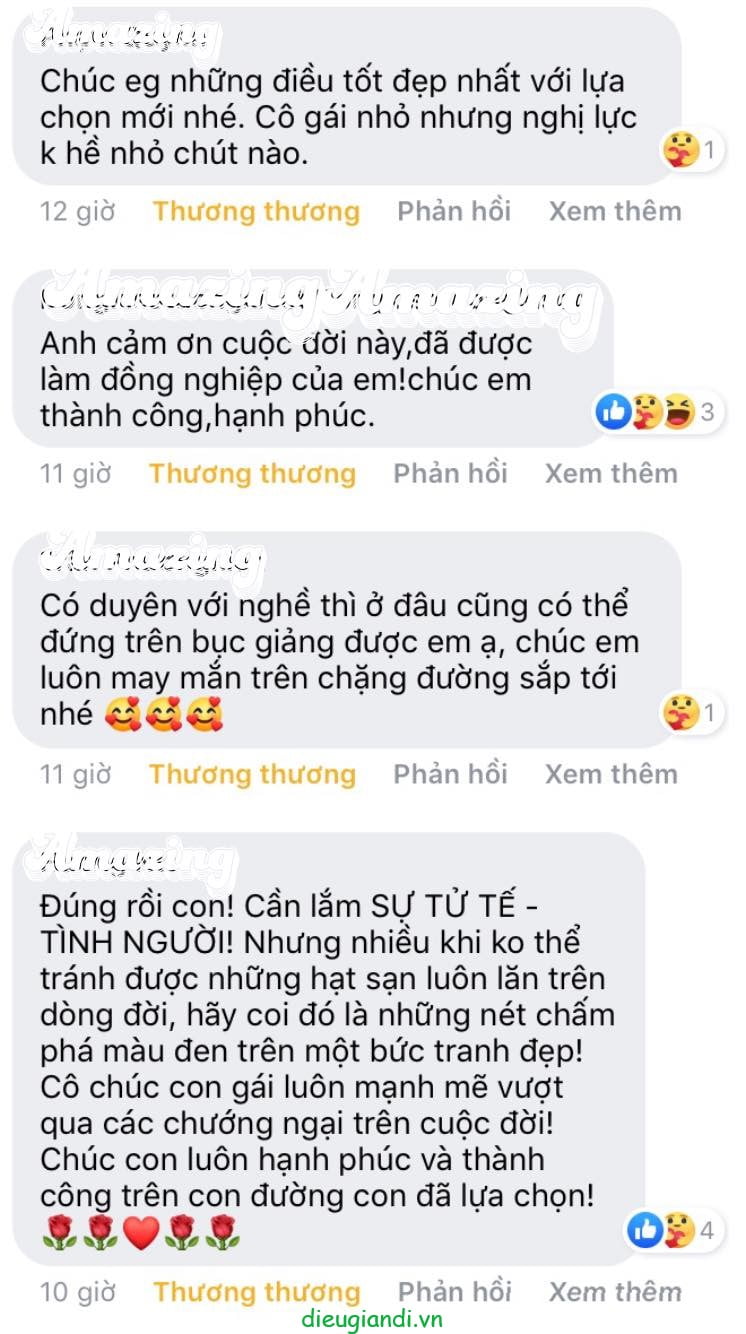Tap Thương thương under the 'Đúng rồi con' comment
This screenshot has height=1334, width=746.
pyautogui.click(x=256, y=1292)
